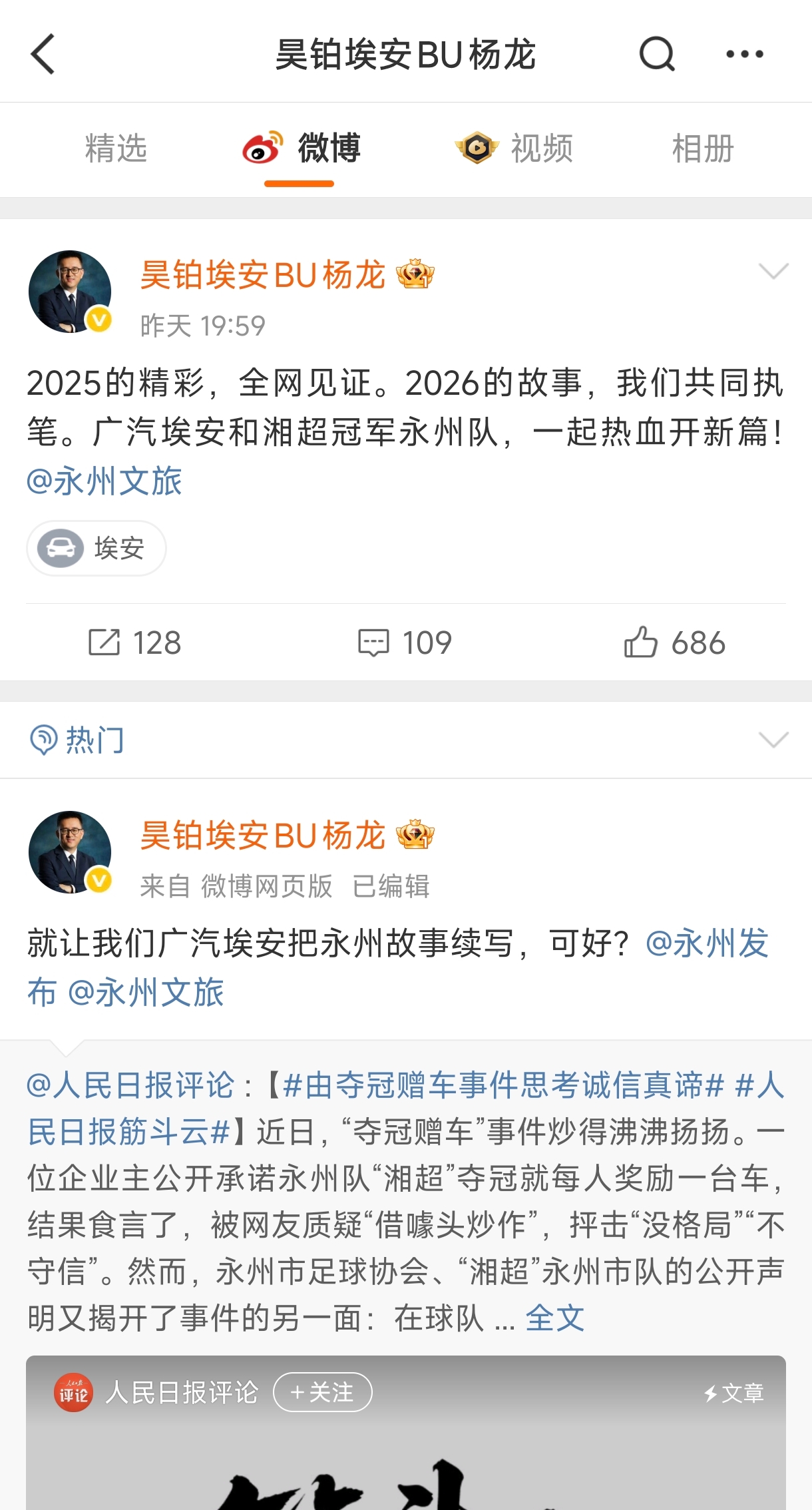Open the three-dot overflow menu
The height and width of the screenshot is (1510, 812).
click(744, 54)
